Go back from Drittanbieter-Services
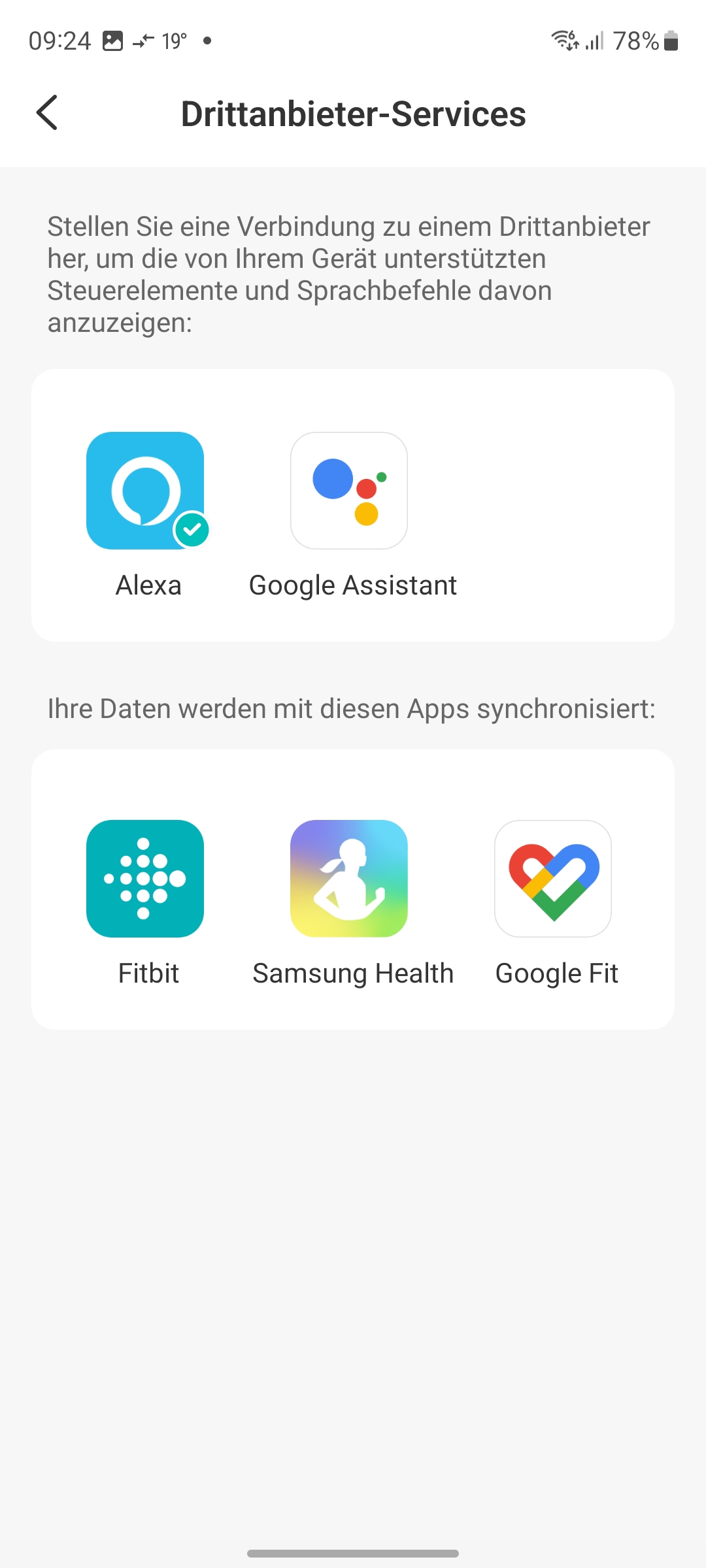The image size is (706, 1568). click(x=47, y=112)
